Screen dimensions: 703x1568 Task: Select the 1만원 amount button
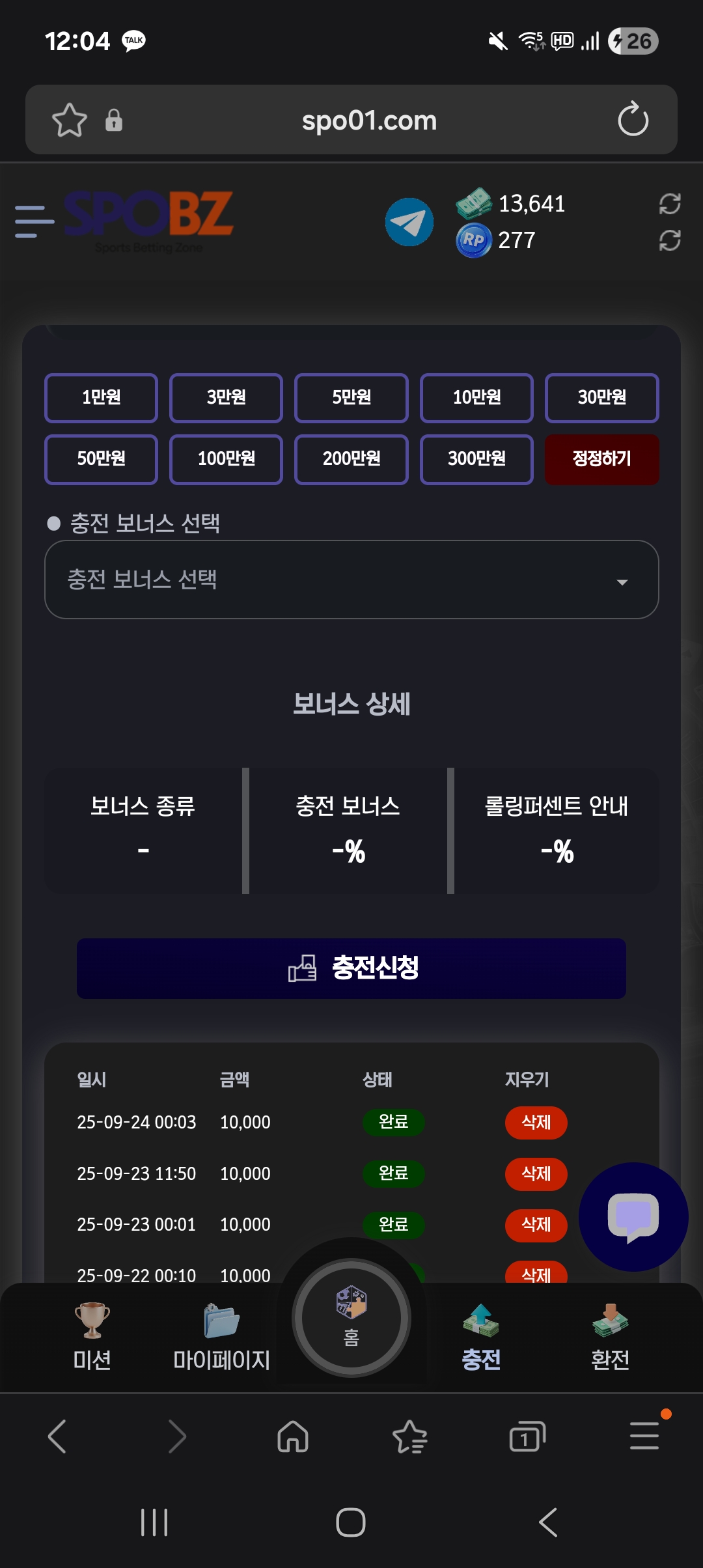pyautogui.click(x=101, y=397)
